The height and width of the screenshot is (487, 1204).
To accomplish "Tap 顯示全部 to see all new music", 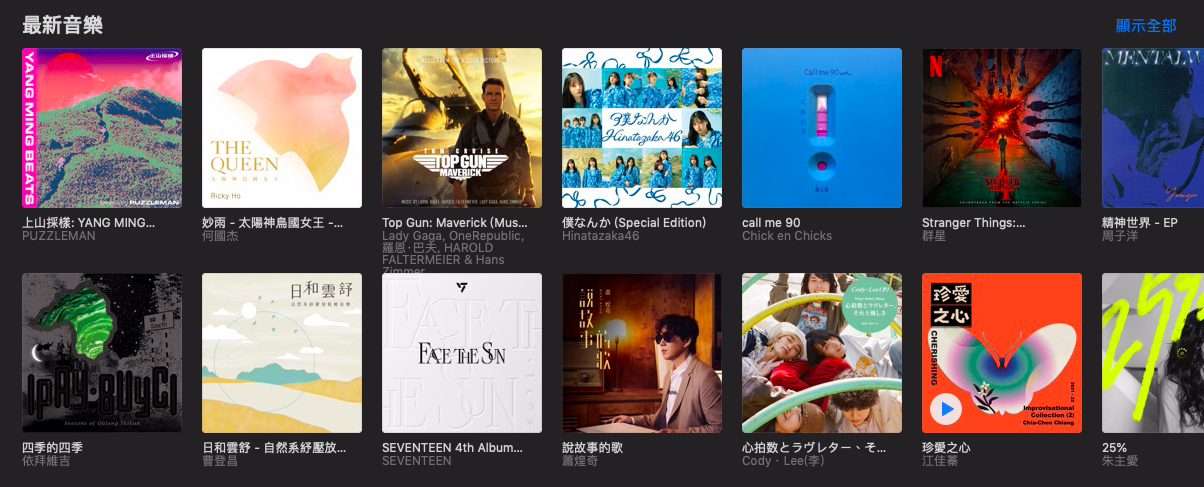I will tap(1146, 26).
